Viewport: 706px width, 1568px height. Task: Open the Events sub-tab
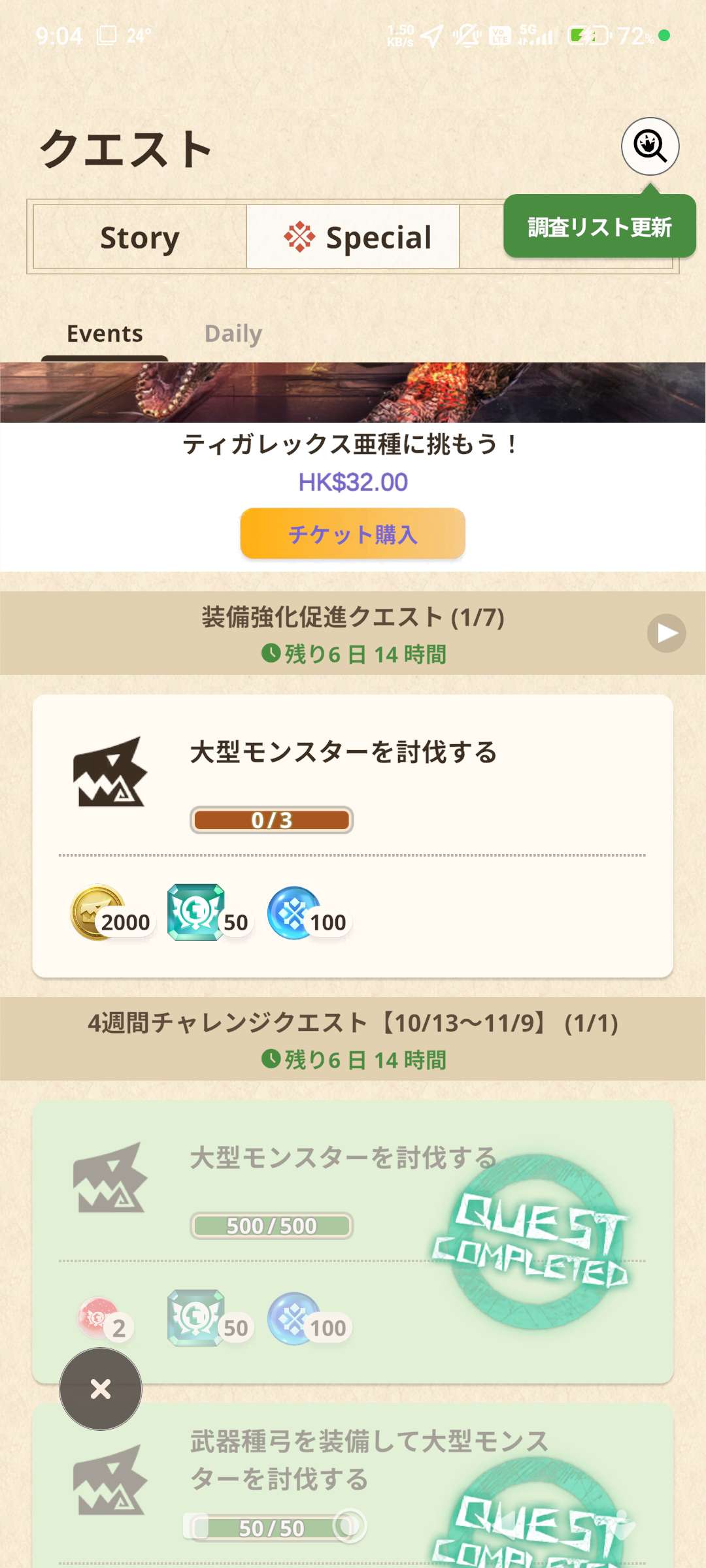pyautogui.click(x=105, y=334)
